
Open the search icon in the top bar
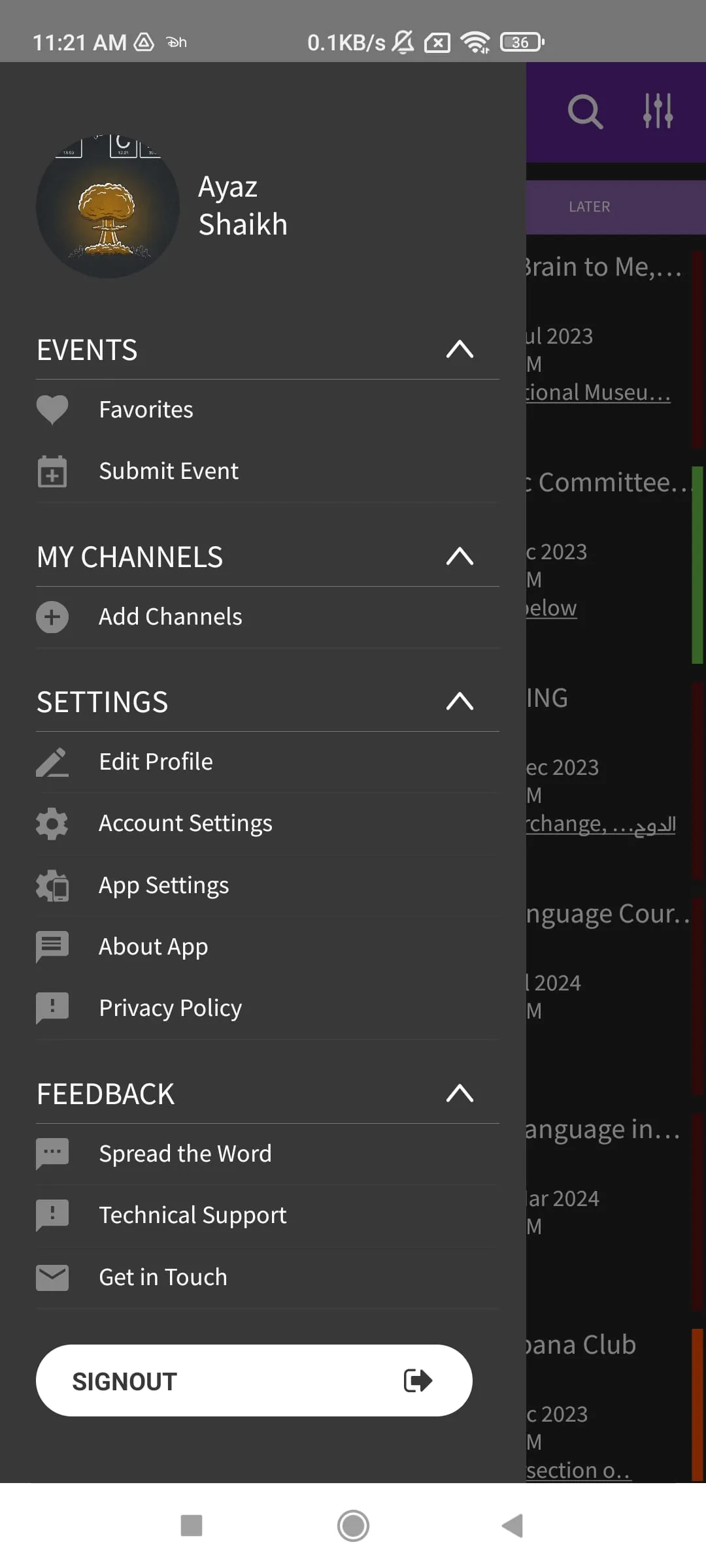click(x=584, y=112)
